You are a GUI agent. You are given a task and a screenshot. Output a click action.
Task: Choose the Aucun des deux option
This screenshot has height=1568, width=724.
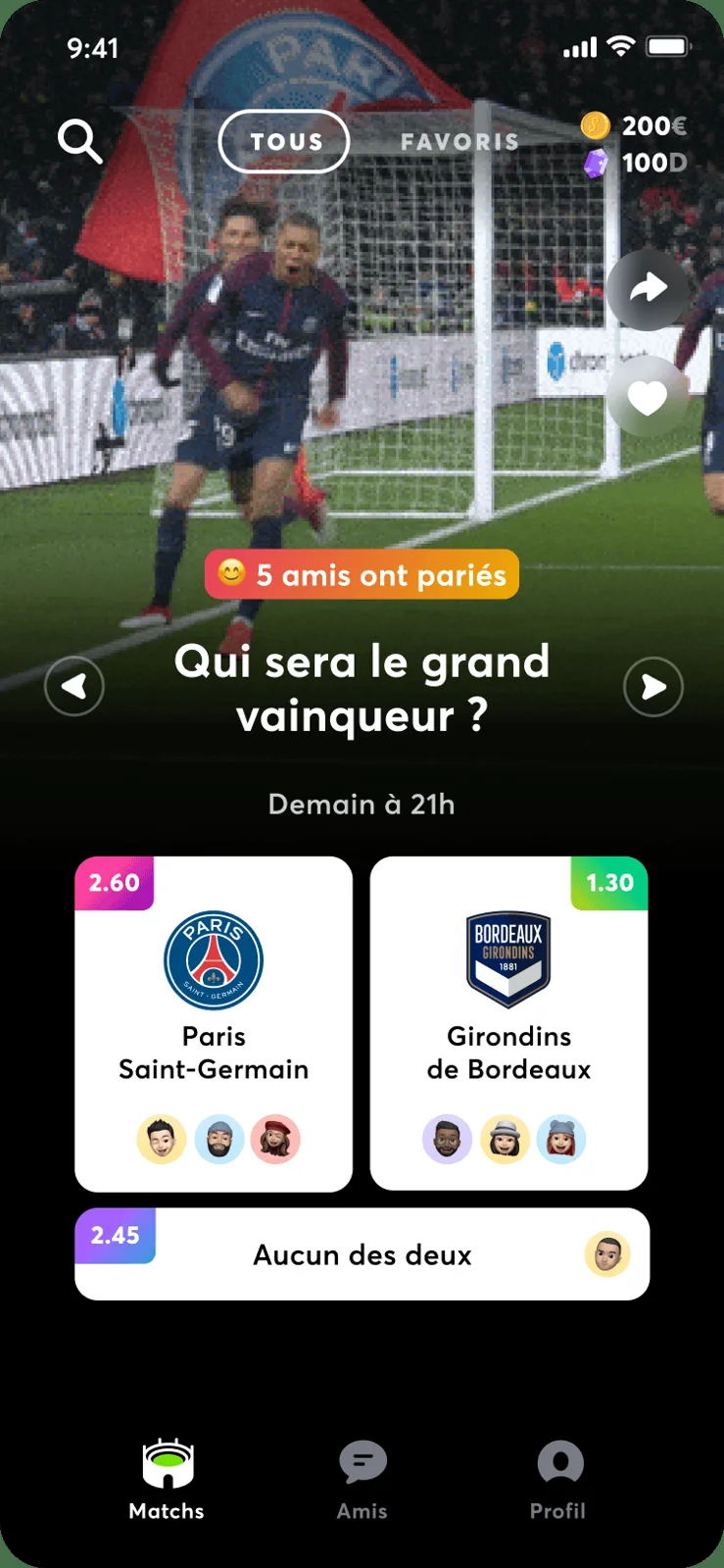point(362,1254)
